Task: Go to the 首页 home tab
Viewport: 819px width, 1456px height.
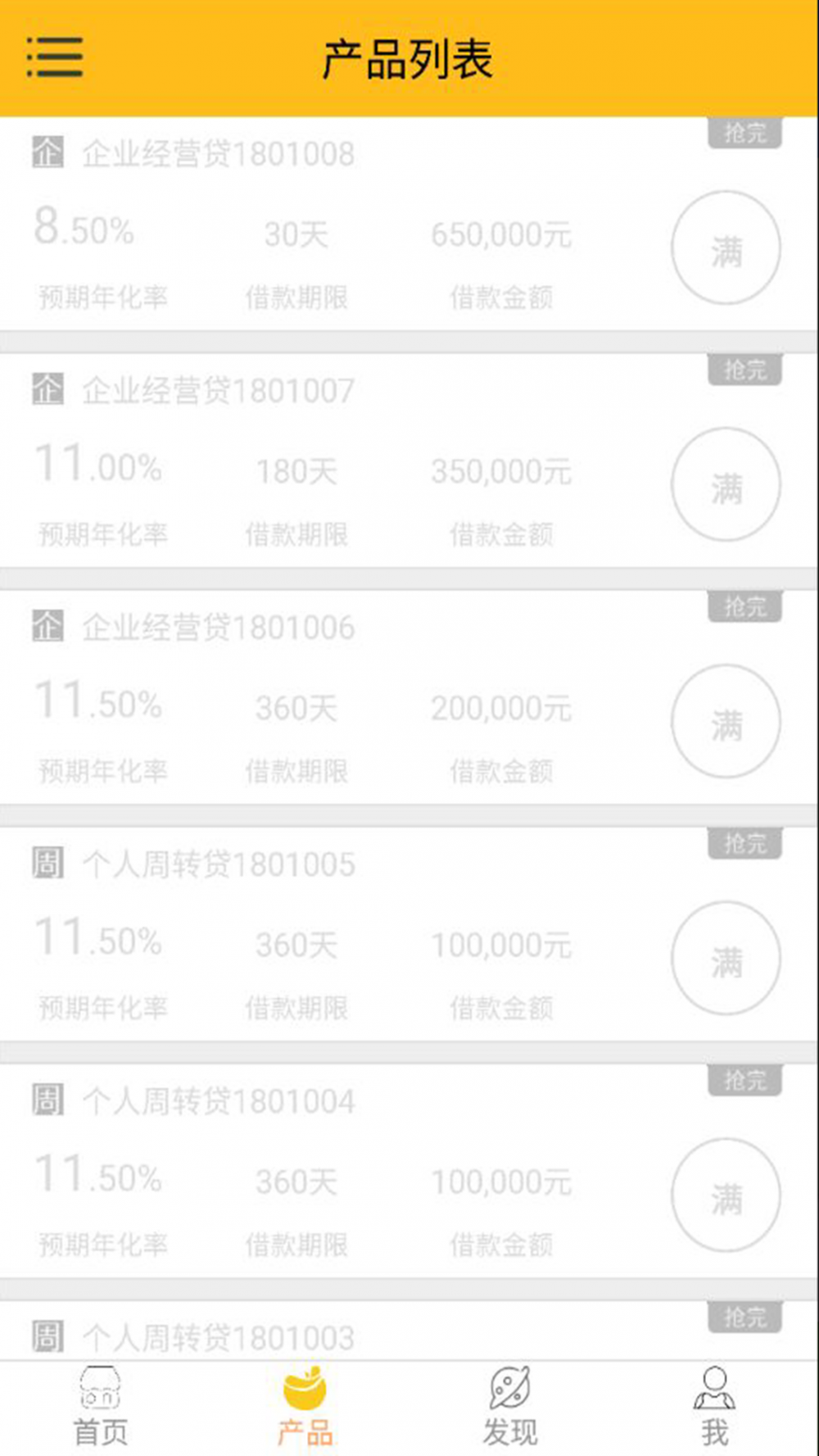Action: tap(100, 1408)
